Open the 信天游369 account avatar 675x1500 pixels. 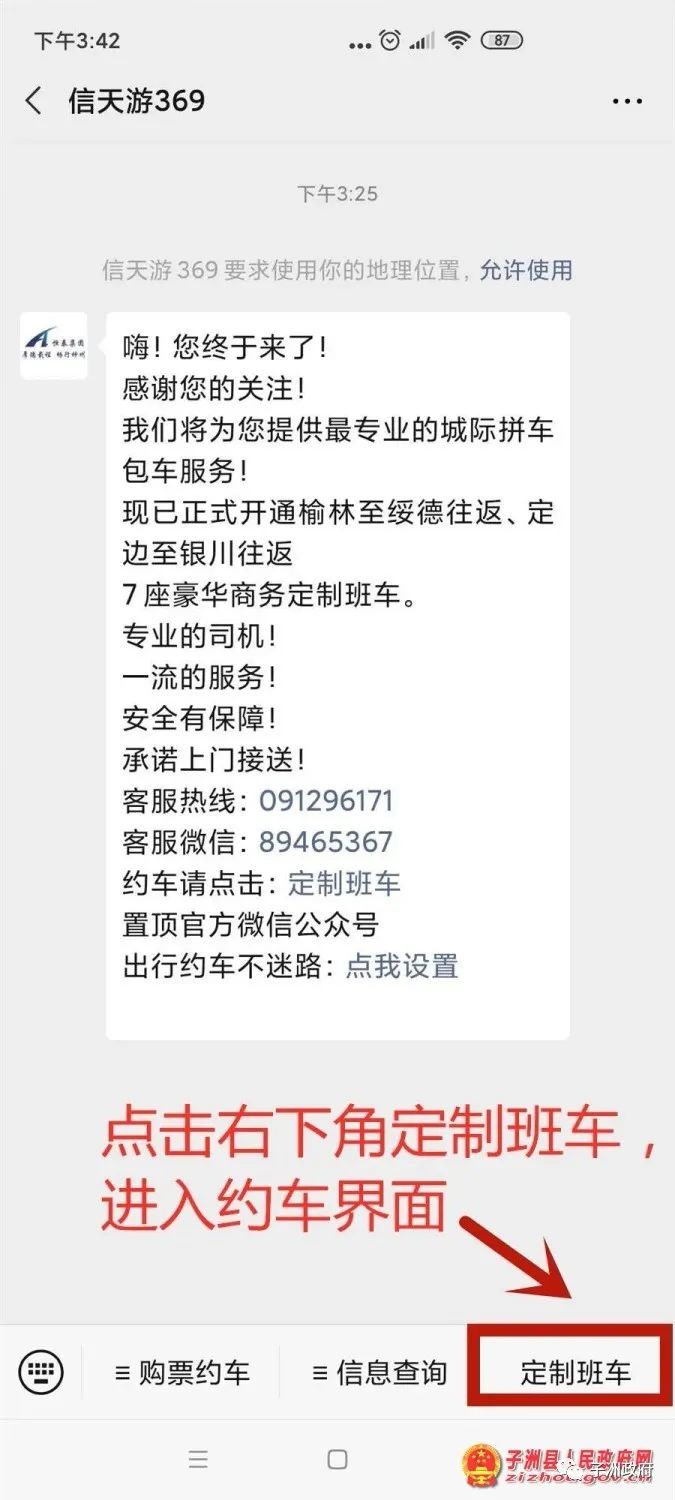click(x=54, y=346)
